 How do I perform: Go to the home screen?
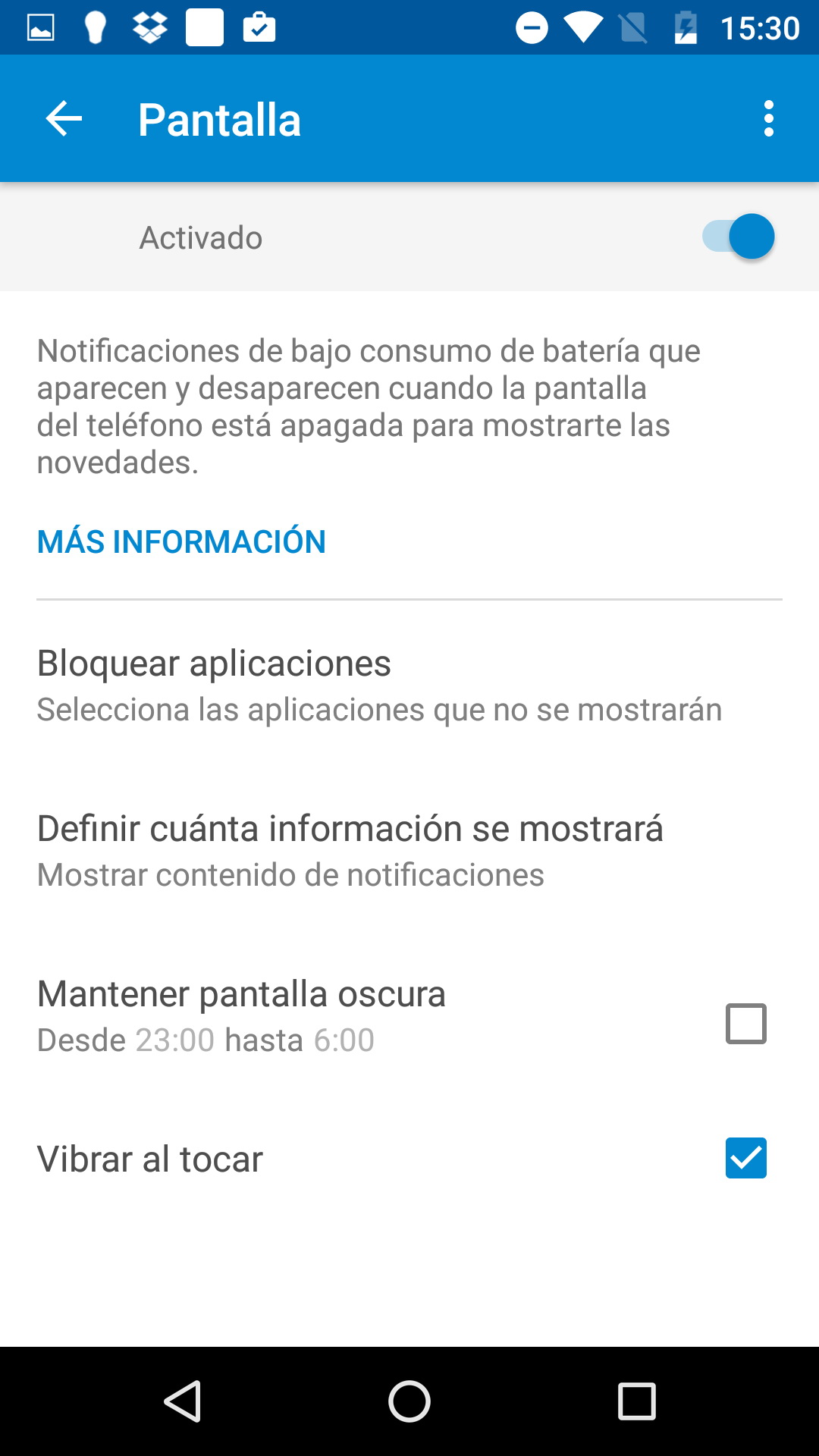coord(409,1401)
